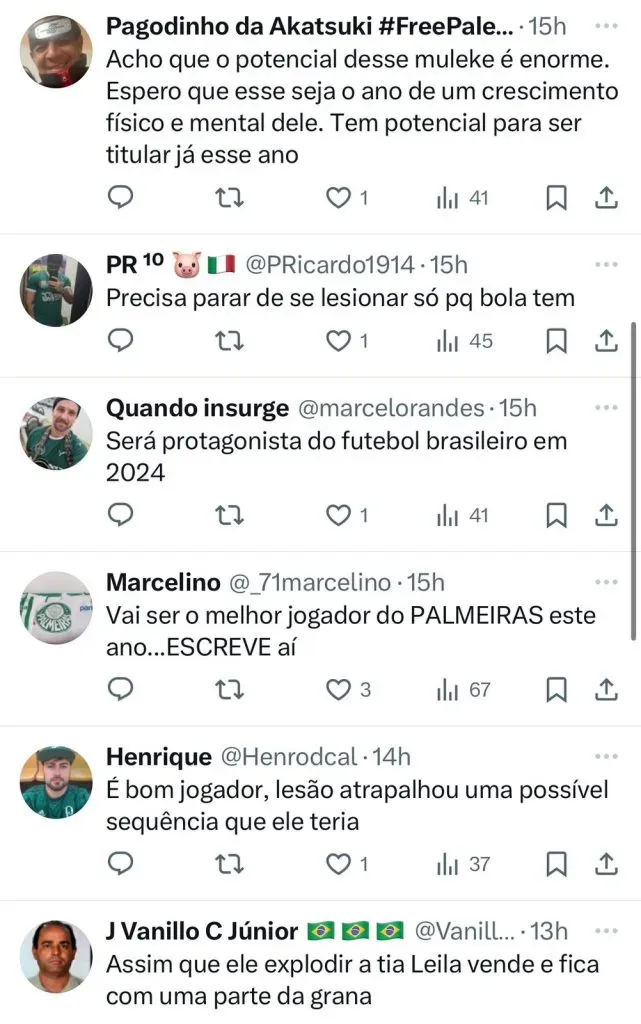Open overflow menu on J Vanillo C Júnior's tweet
Viewport: 641px width, 1024px height.
tap(607, 931)
